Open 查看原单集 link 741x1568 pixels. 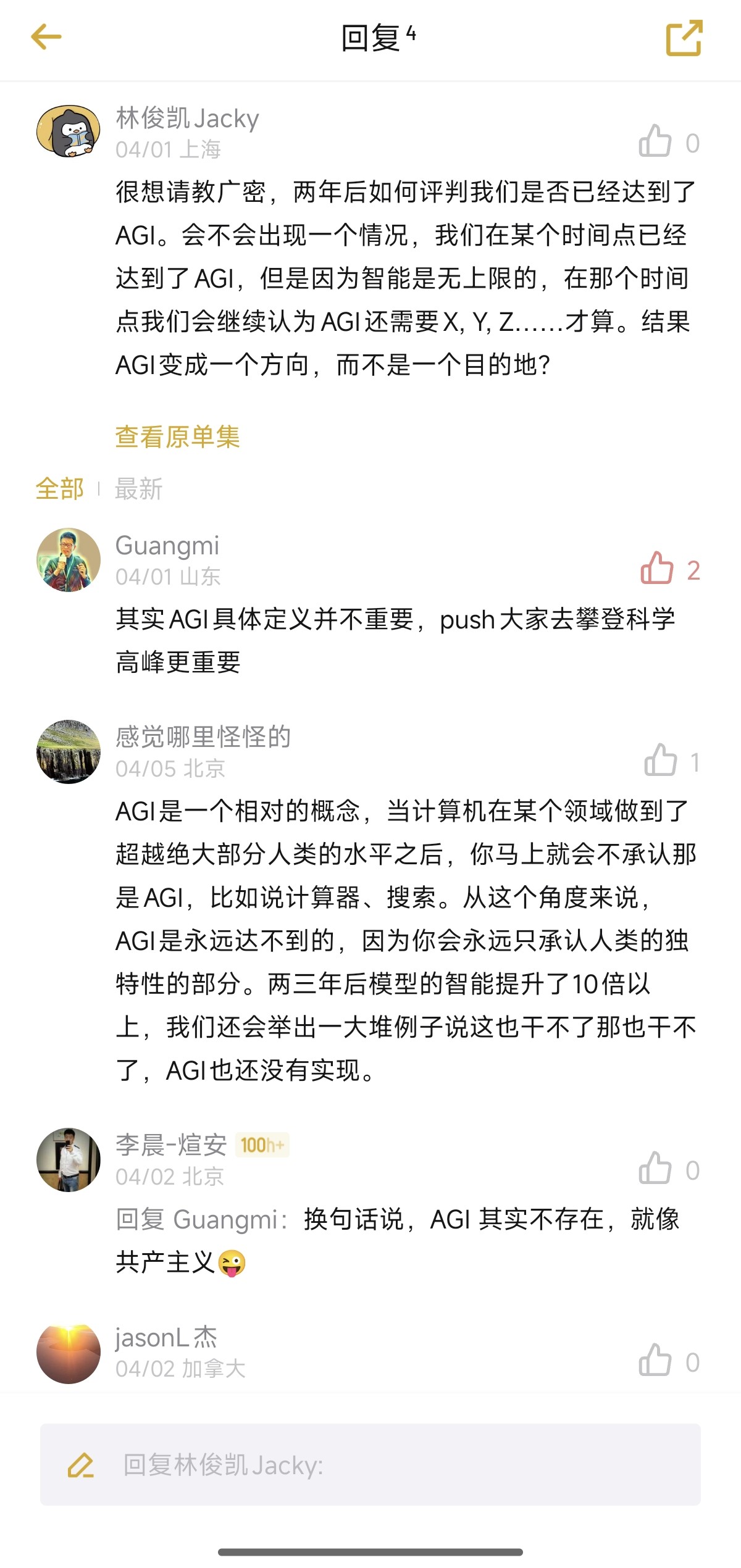[177, 436]
